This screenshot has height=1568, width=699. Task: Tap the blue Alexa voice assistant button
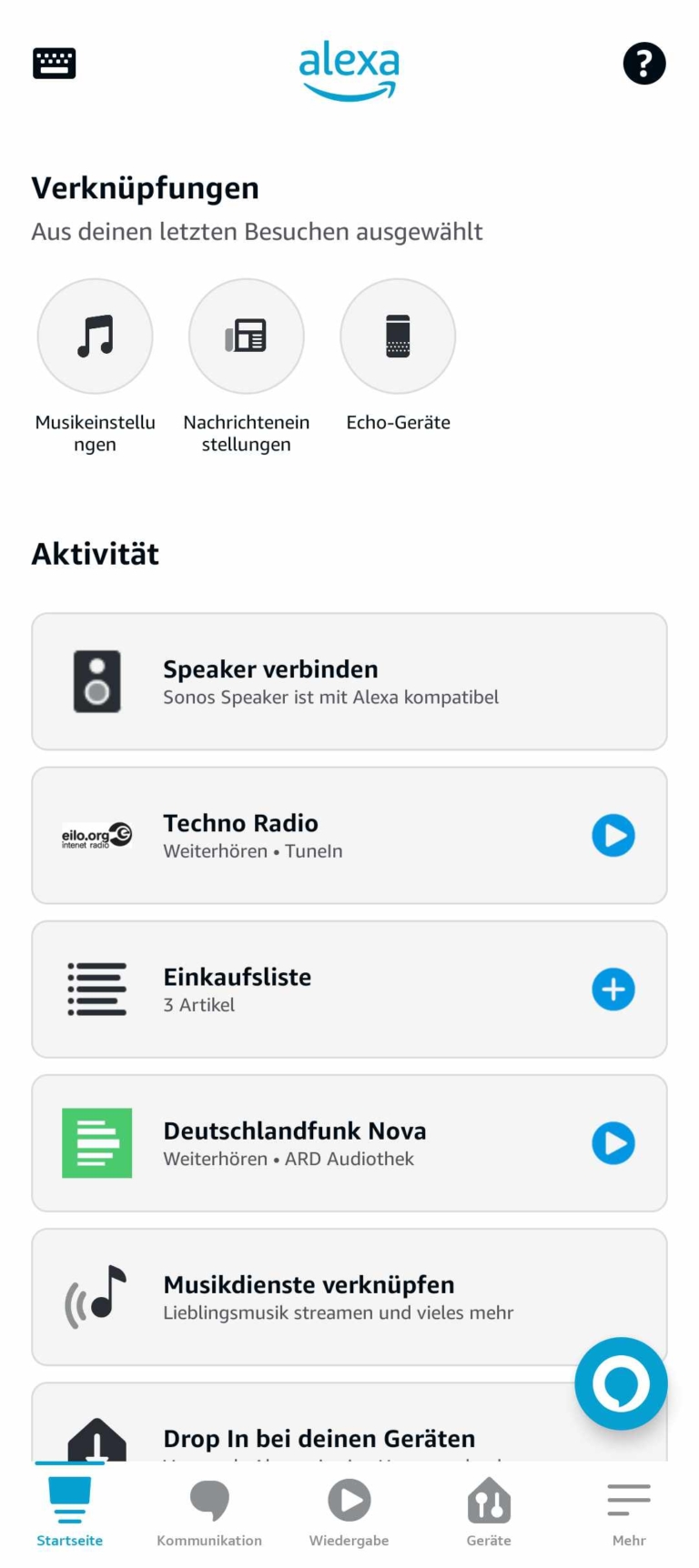pos(621,1383)
